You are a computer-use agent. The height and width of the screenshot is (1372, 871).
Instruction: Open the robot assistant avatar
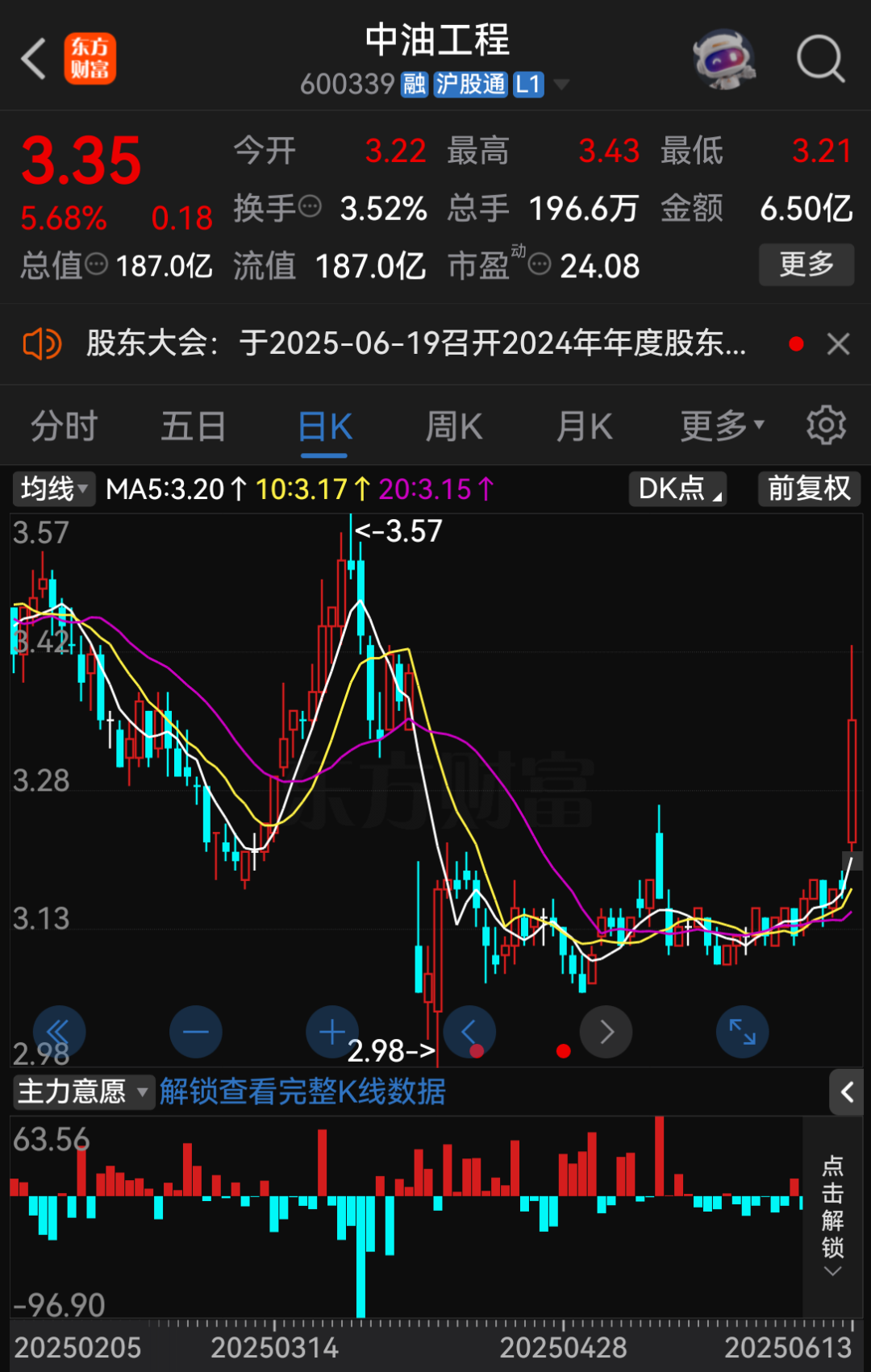[723, 59]
